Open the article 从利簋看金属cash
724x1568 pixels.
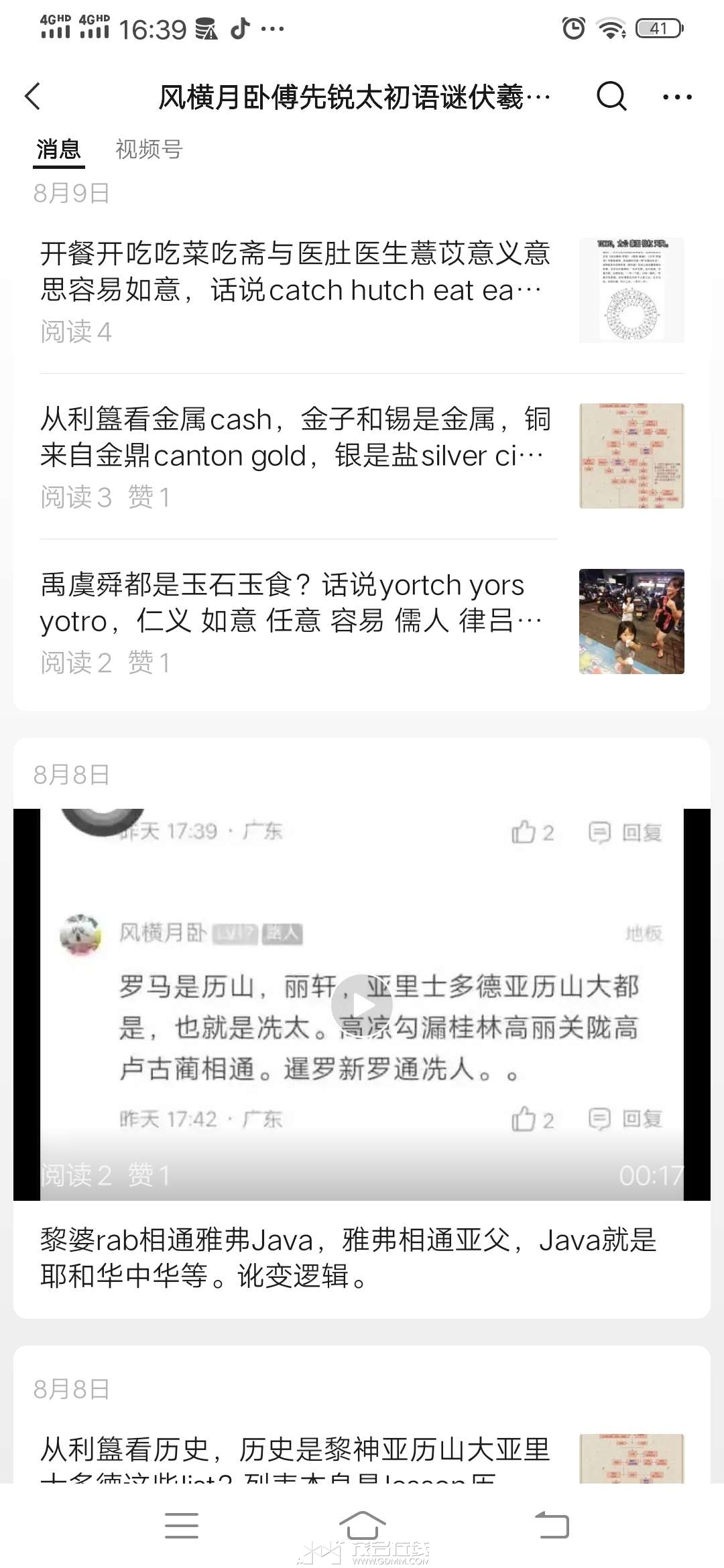pos(295,438)
